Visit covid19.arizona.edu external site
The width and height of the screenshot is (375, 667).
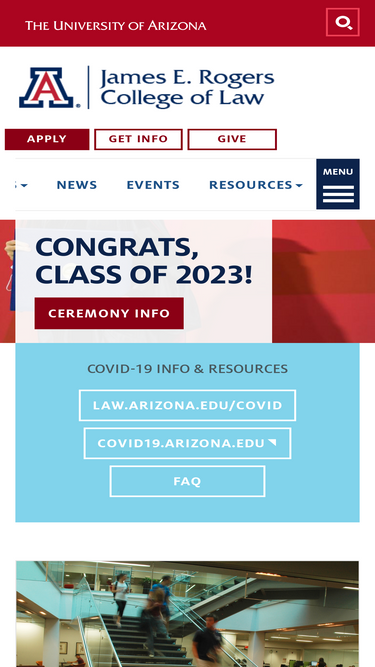pyautogui.click(x=188, y=443)
